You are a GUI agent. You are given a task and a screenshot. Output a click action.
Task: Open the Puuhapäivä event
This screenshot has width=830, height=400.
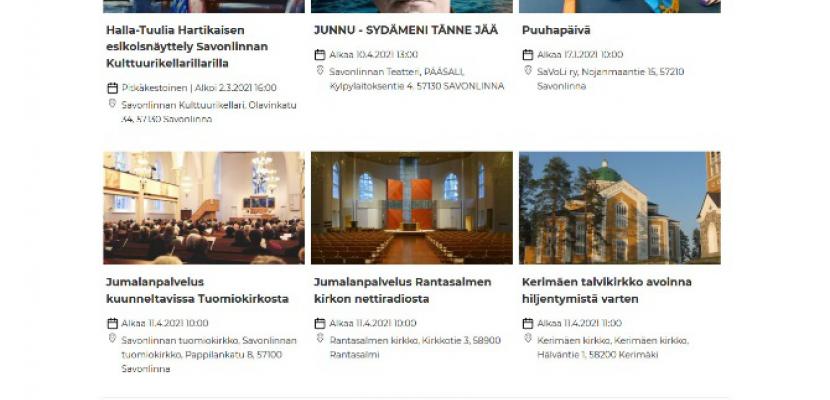click(x=556, y=30)
